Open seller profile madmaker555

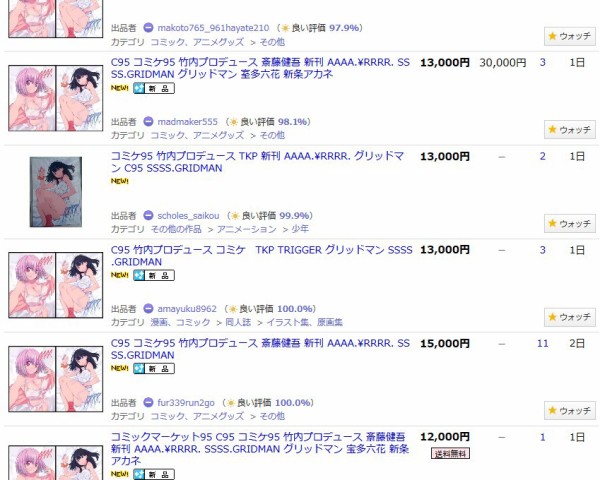pos(187,122)
